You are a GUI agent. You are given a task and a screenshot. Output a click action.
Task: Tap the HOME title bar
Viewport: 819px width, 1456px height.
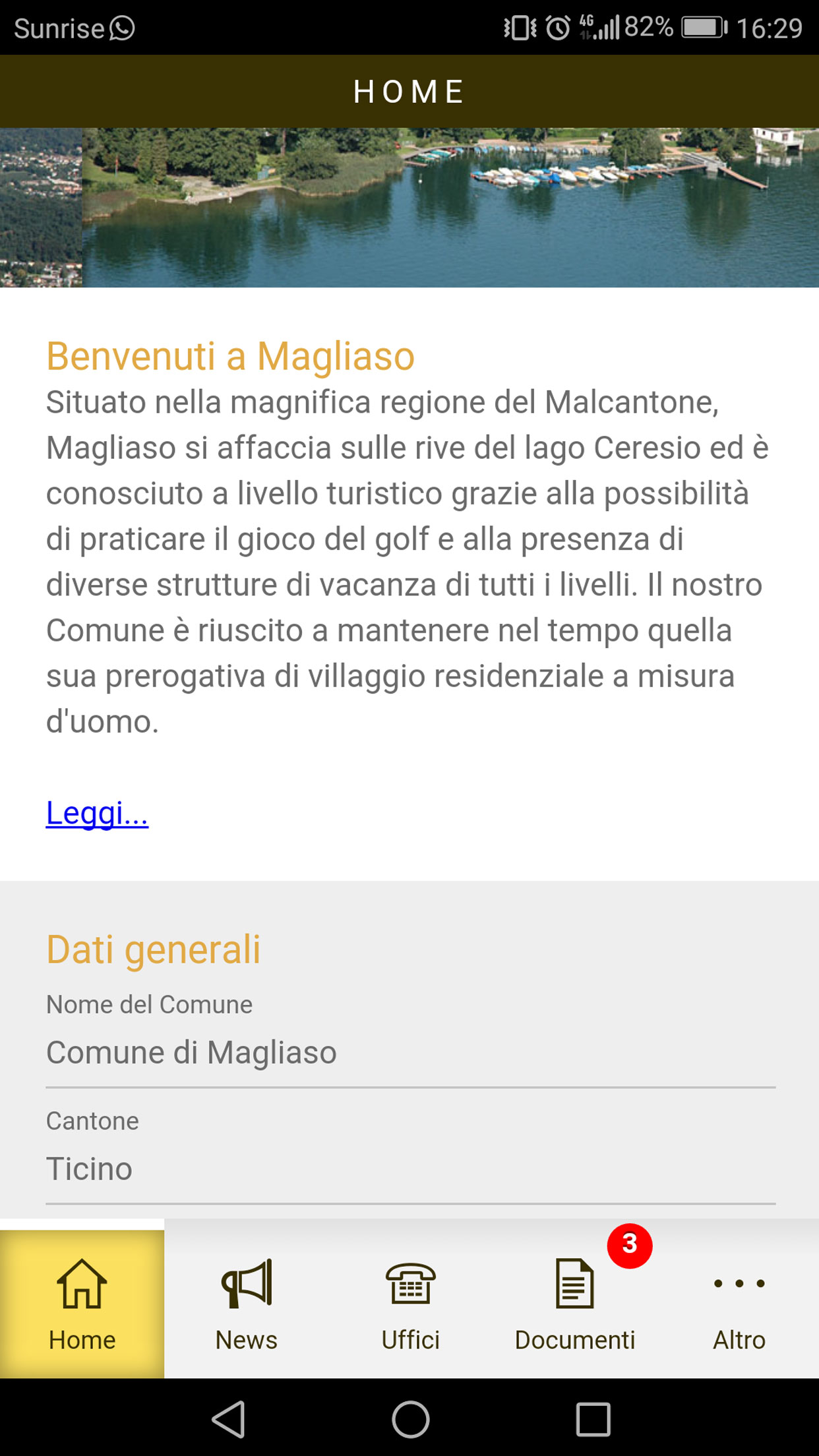pyautogui.click(x=409, y=90)
